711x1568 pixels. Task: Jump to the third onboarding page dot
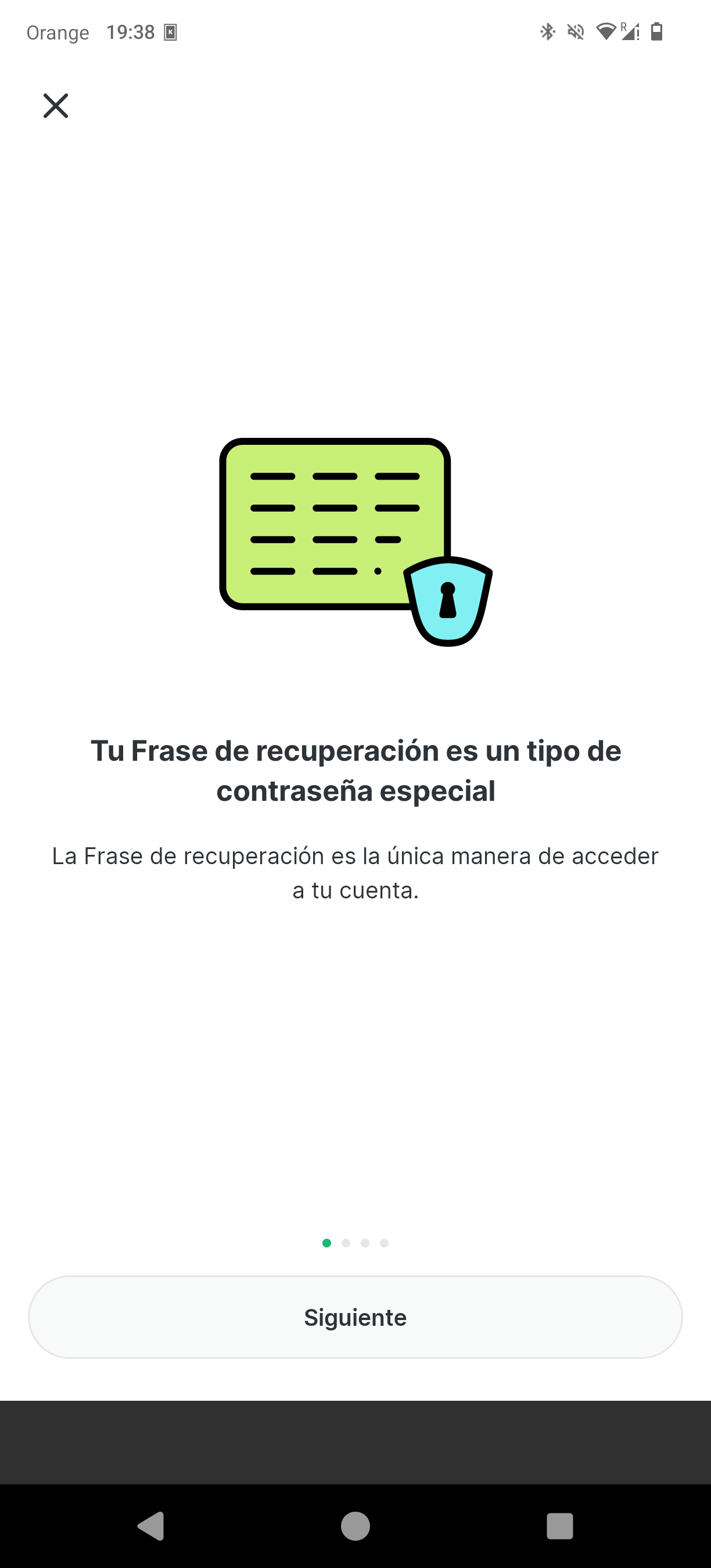click(x=365, y=1243)
